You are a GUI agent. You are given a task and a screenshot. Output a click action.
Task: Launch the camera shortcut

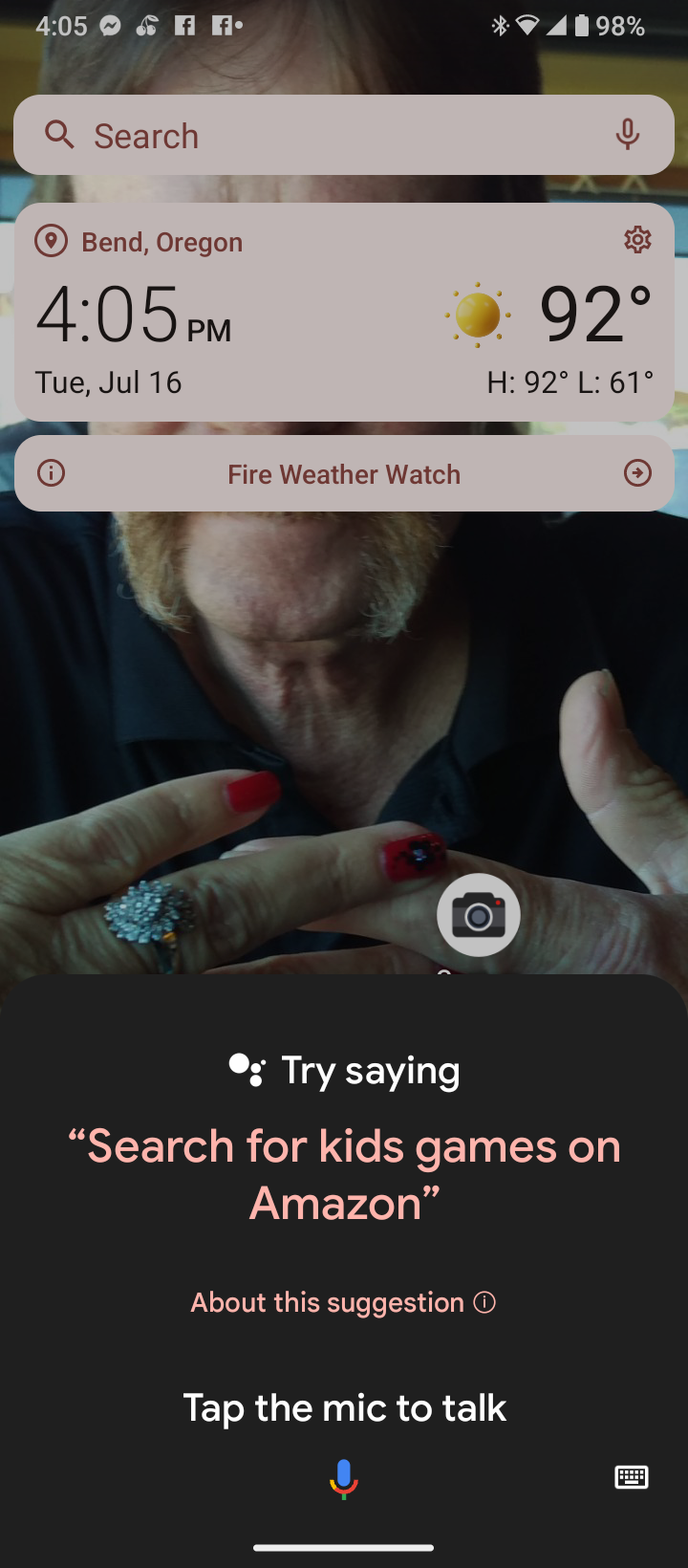[x=478, y=915]
